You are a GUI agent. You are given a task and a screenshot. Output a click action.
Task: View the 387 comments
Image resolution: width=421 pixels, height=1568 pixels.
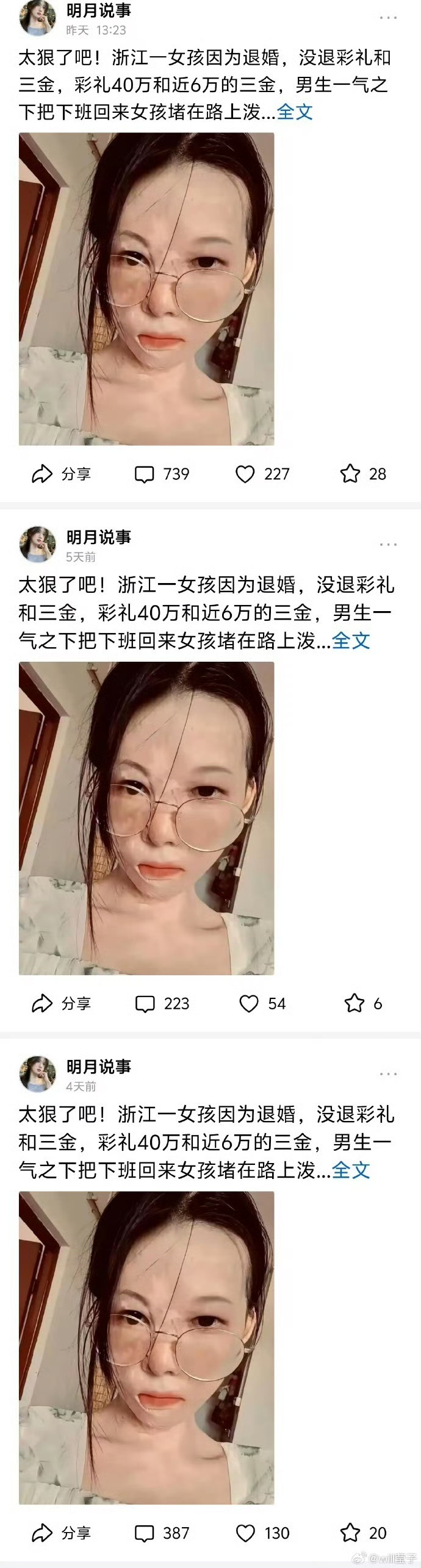click(162, 1533)
